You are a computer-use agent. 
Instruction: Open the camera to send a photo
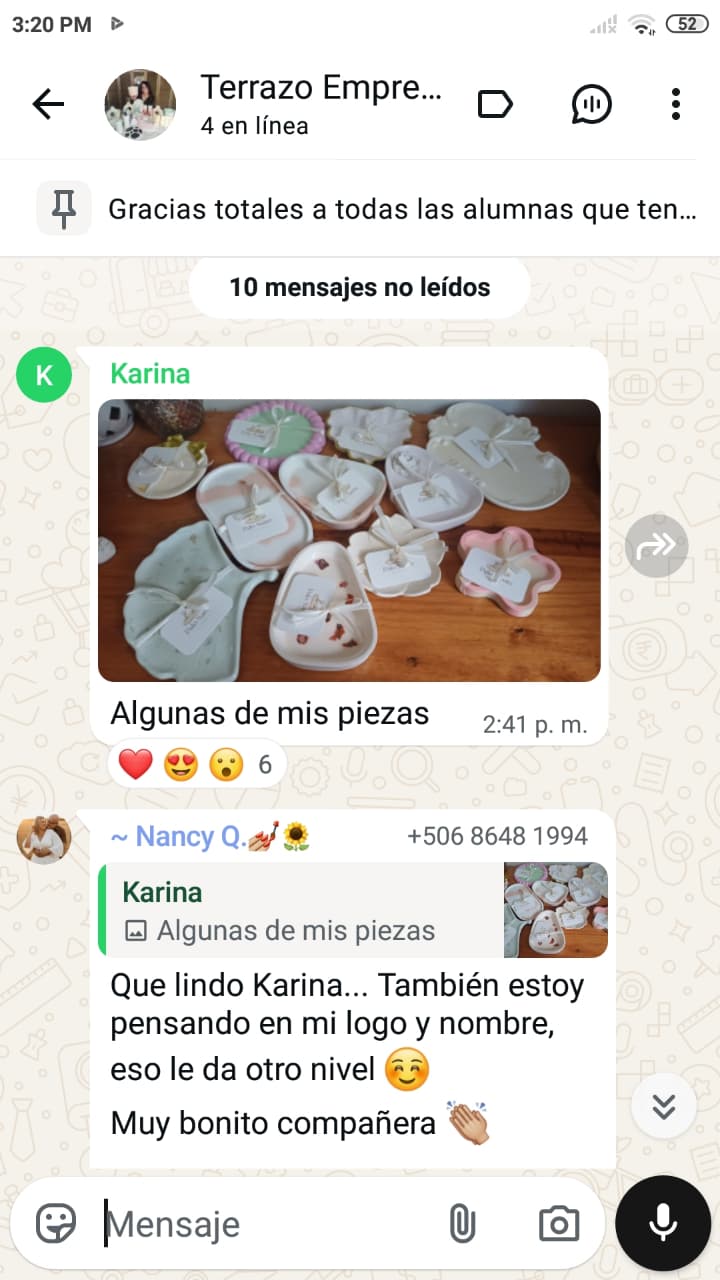pos(559,1223)
